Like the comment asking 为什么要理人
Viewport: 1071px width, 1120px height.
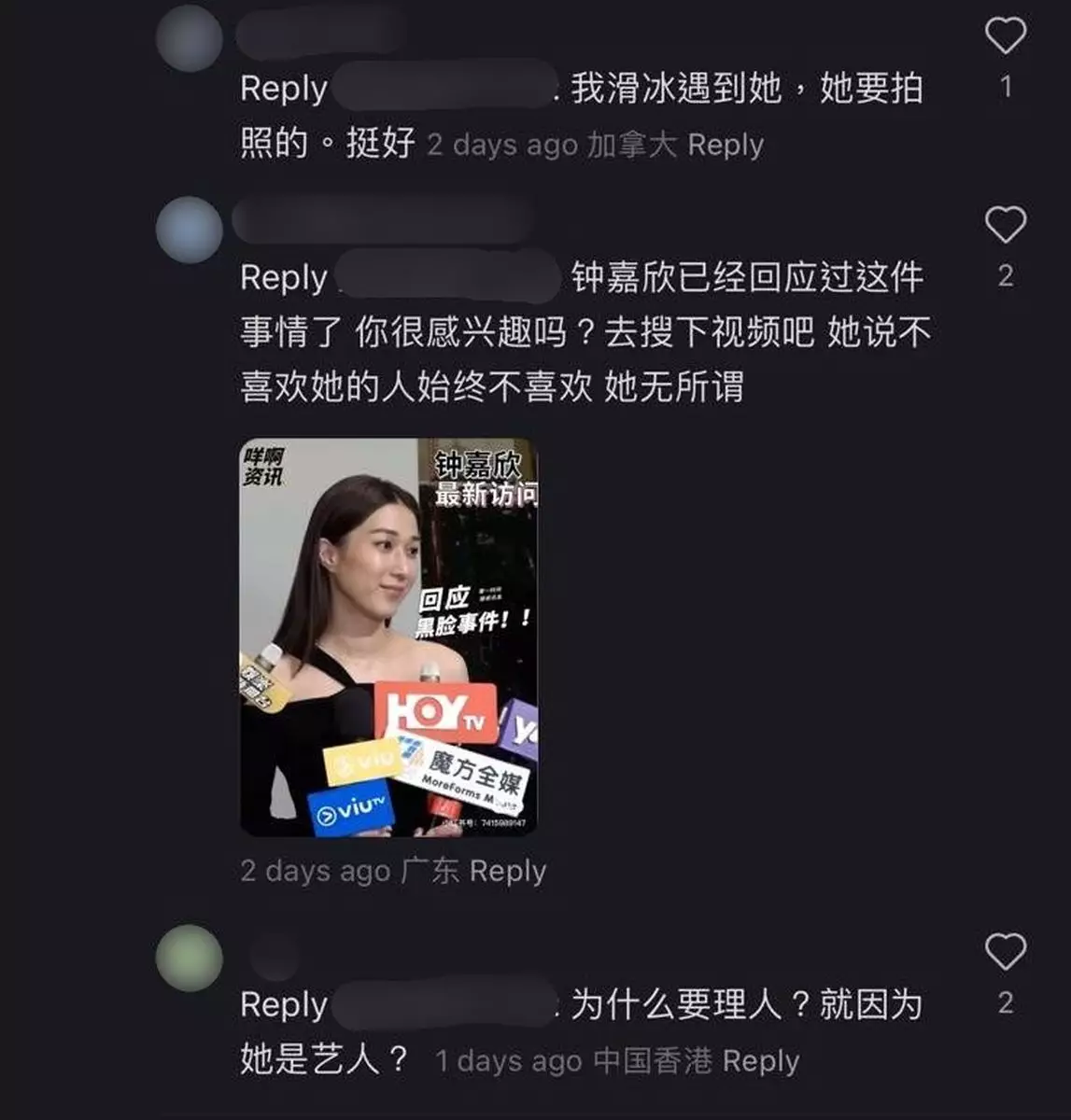(x=1005, y=952)
